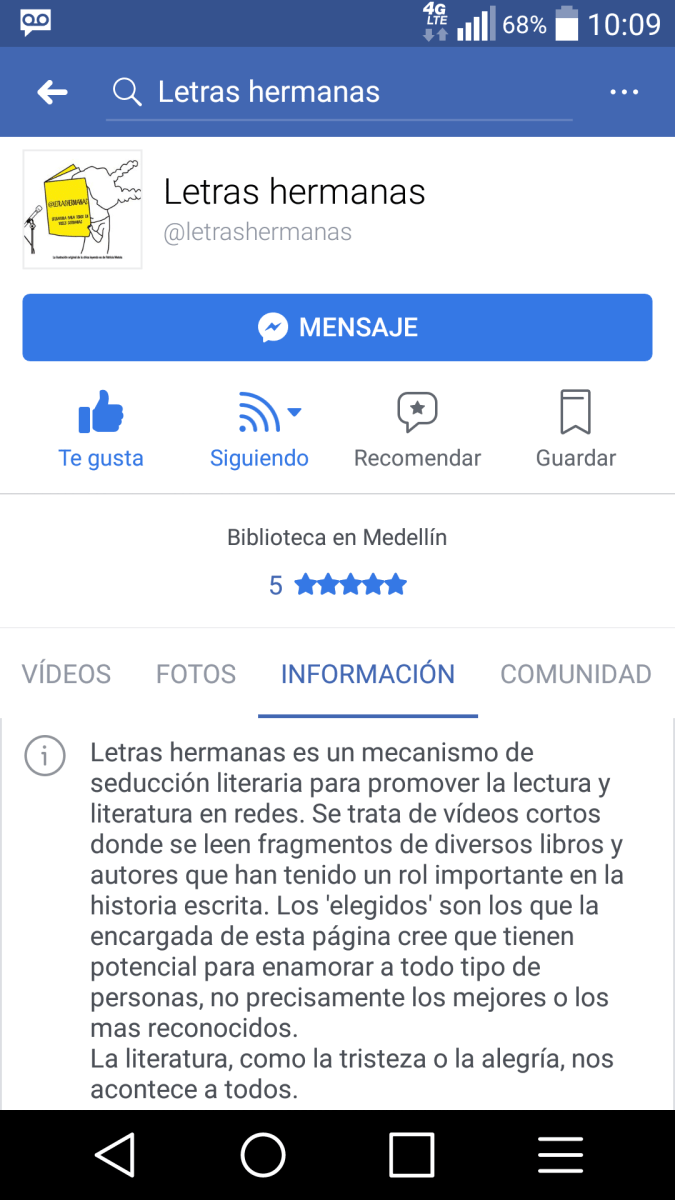Switch to the FOTOS tab

[196, 674]
